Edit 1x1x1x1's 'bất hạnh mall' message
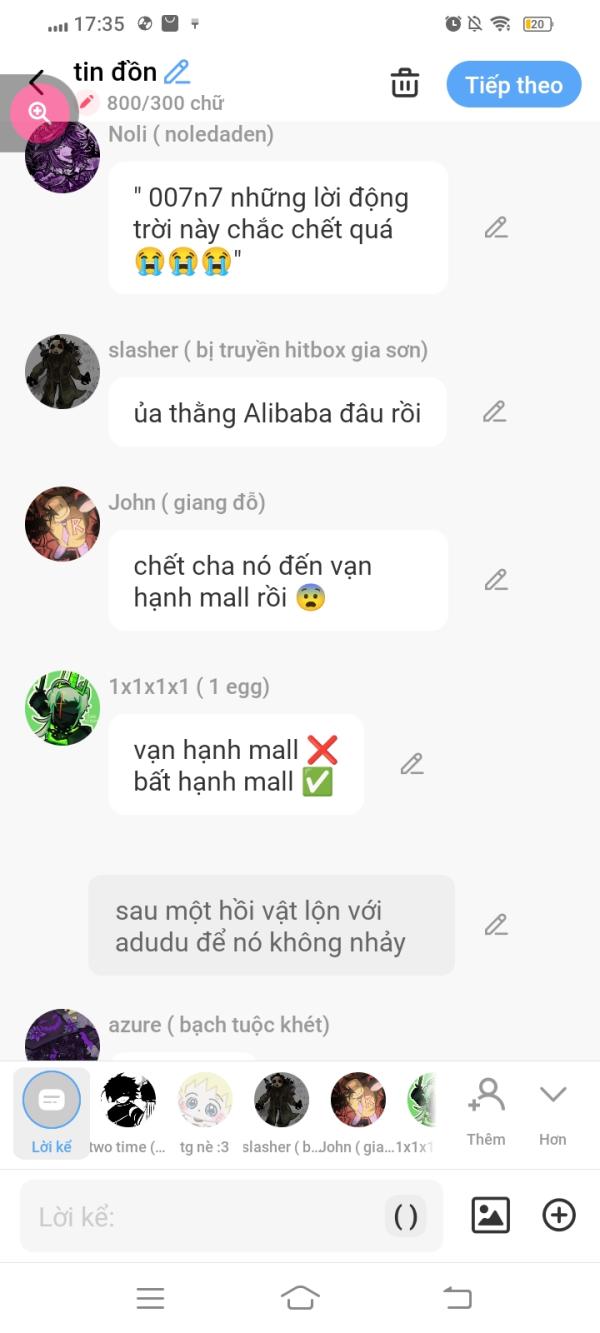The image size is (600, 1333). (412, 764)
